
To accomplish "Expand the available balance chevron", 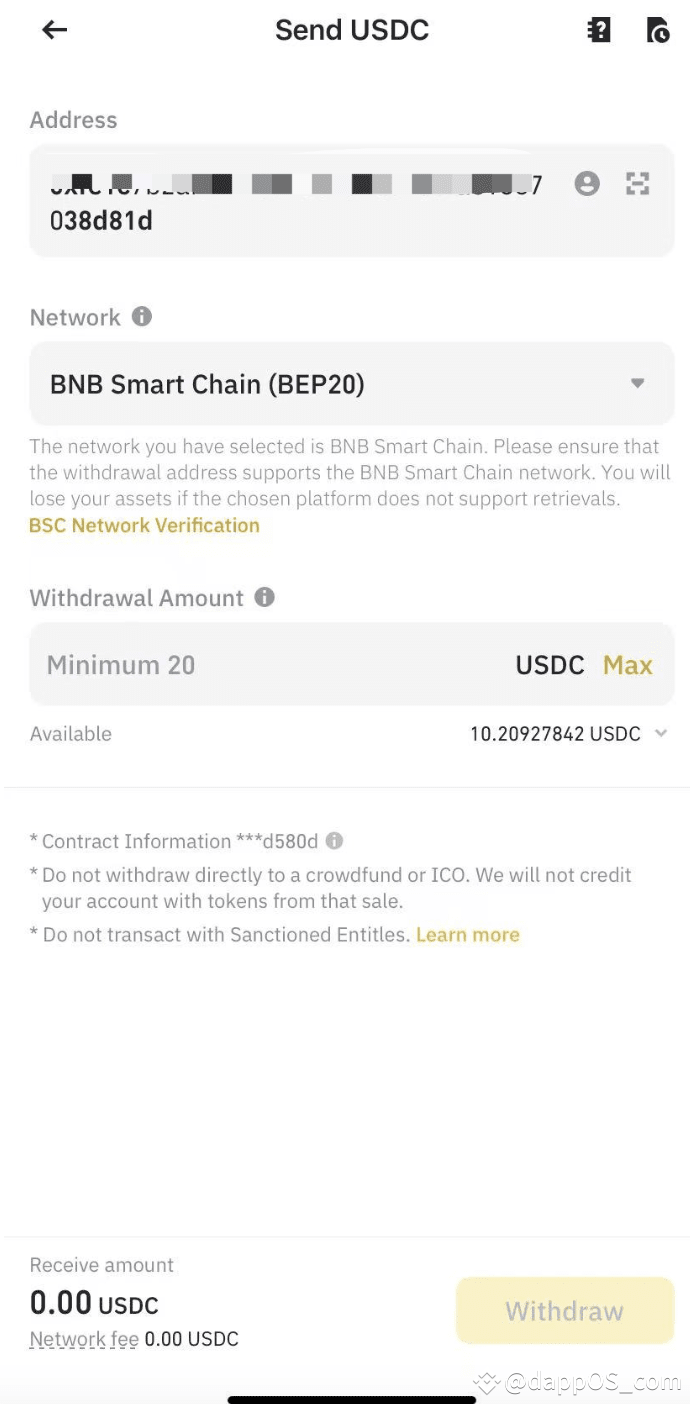I will (x=661, y=733).
